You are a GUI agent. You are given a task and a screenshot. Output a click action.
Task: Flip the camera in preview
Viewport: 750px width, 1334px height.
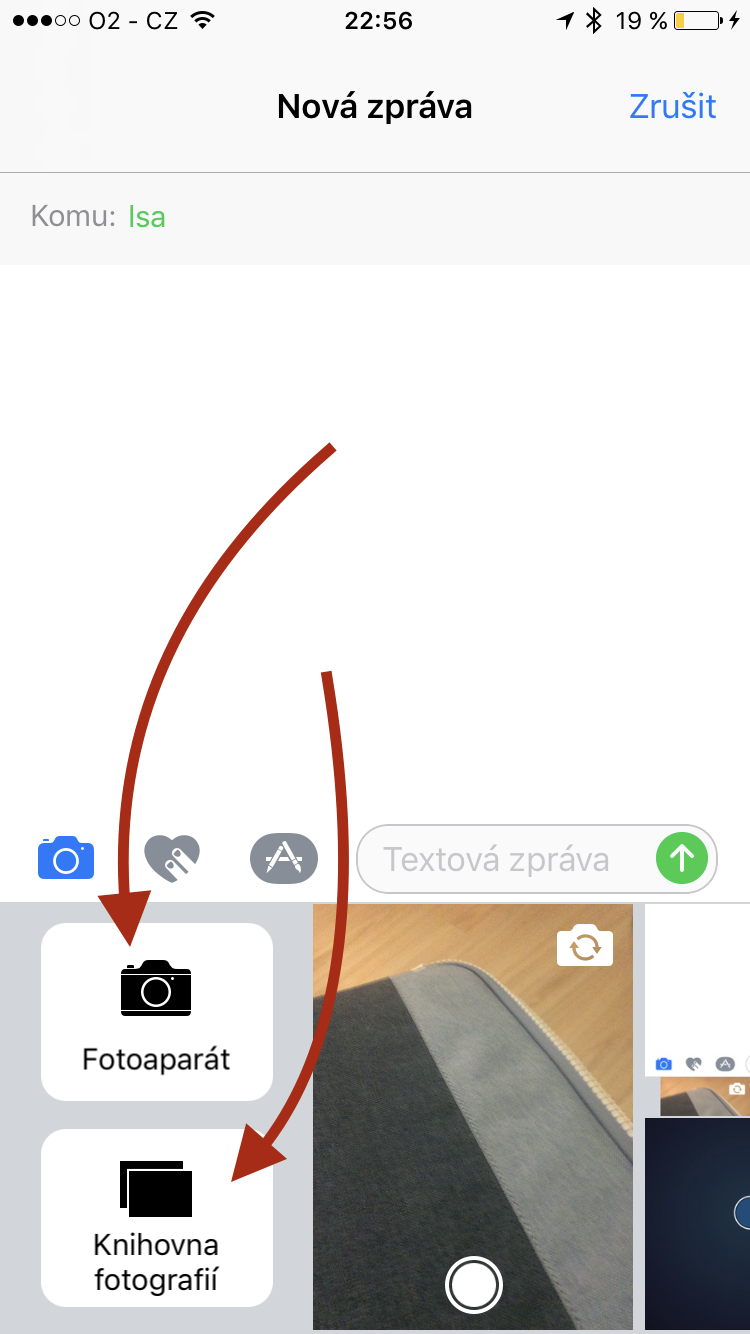tap(585, 945)
